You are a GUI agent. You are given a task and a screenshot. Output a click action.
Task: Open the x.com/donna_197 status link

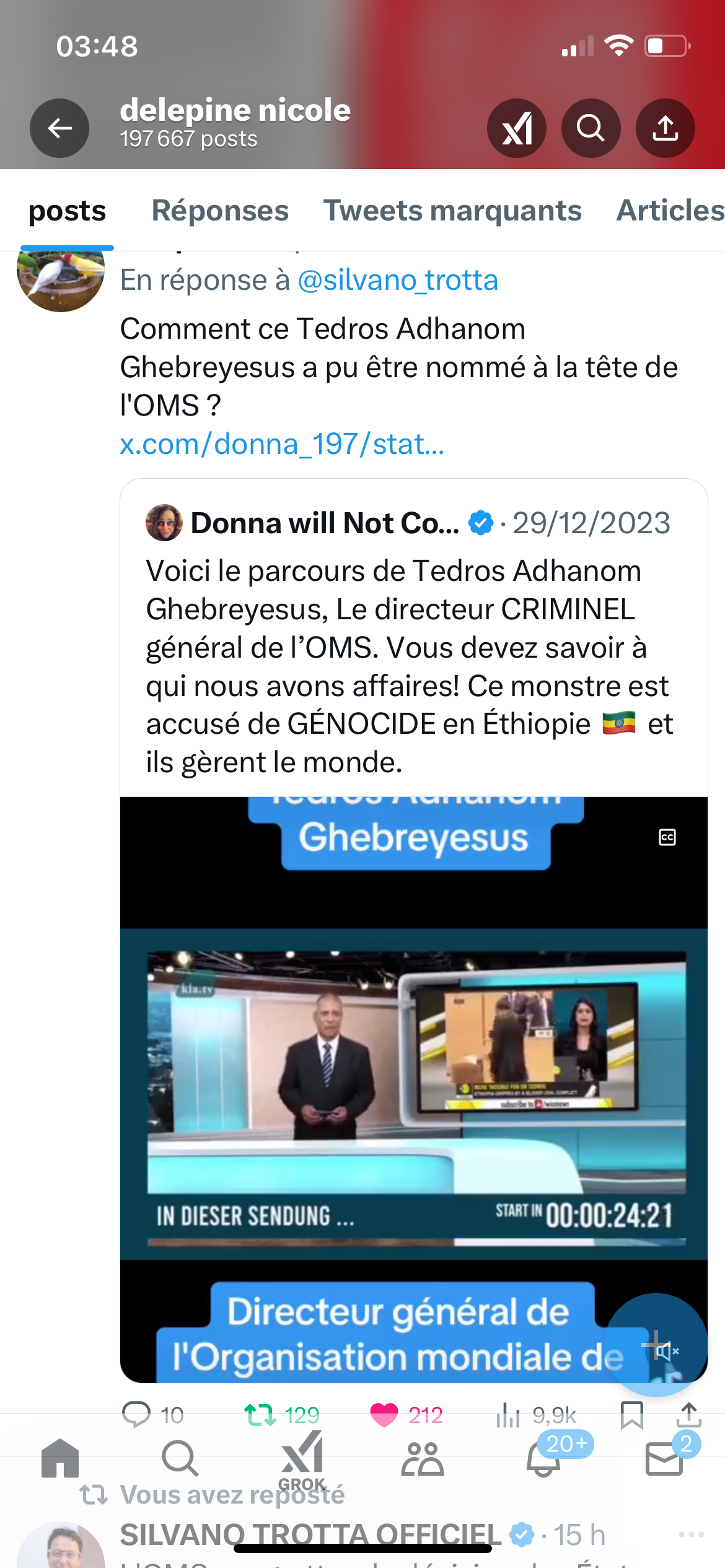coord(282,444)
